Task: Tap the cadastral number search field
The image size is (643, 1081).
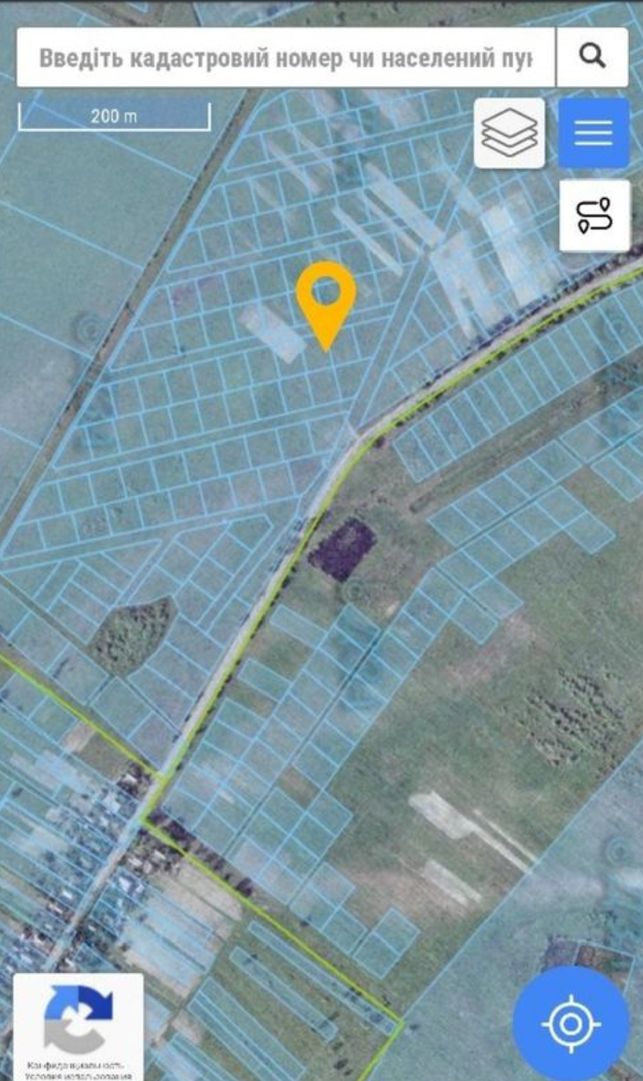Action: click(285, 58)
